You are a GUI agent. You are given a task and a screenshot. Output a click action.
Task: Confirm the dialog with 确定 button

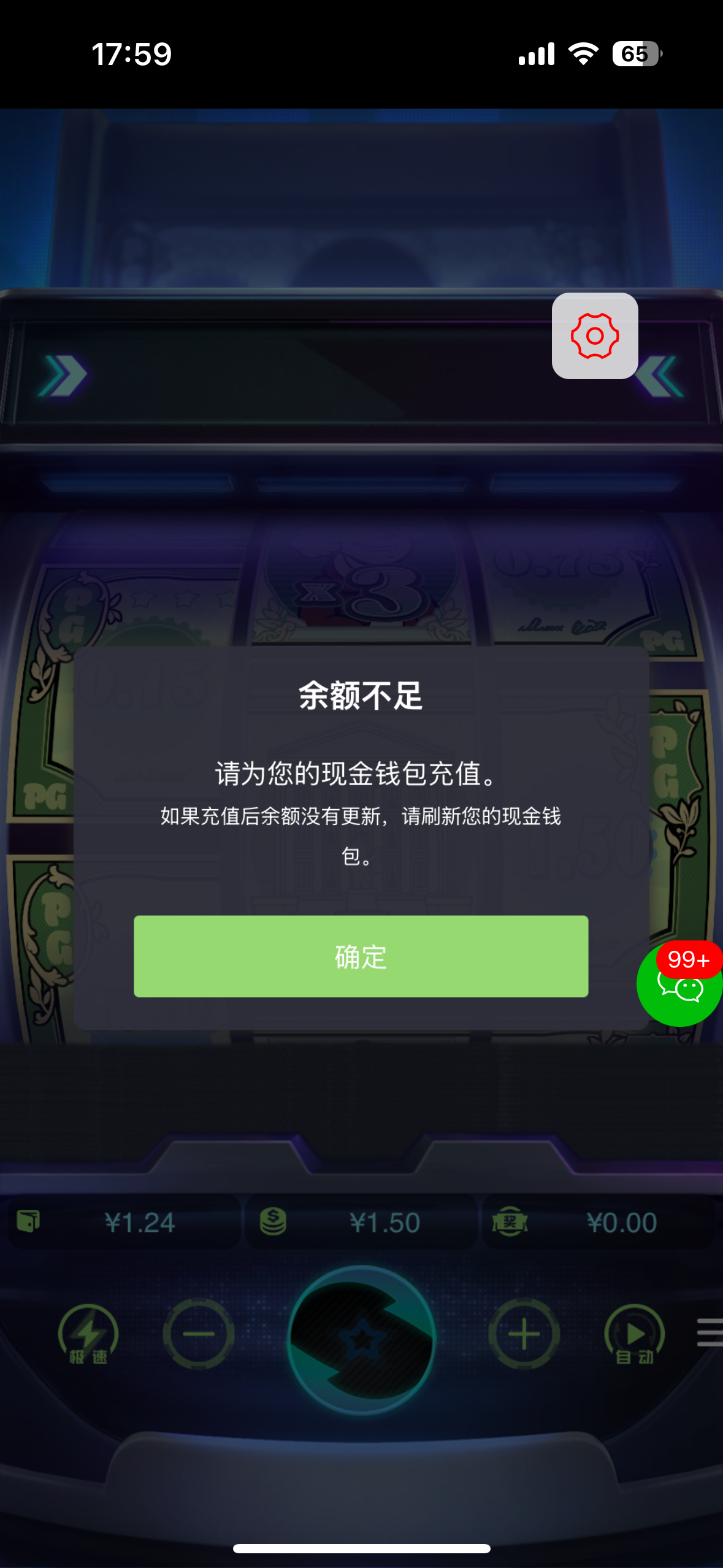[x=361, y=956]
